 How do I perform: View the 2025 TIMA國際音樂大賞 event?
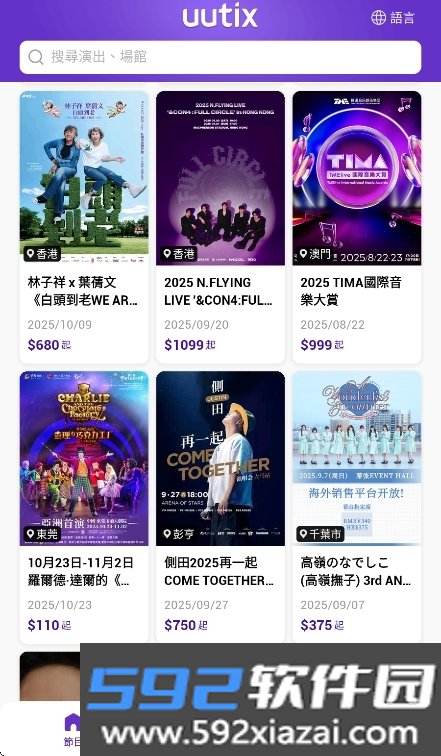[x=357, y=227]
